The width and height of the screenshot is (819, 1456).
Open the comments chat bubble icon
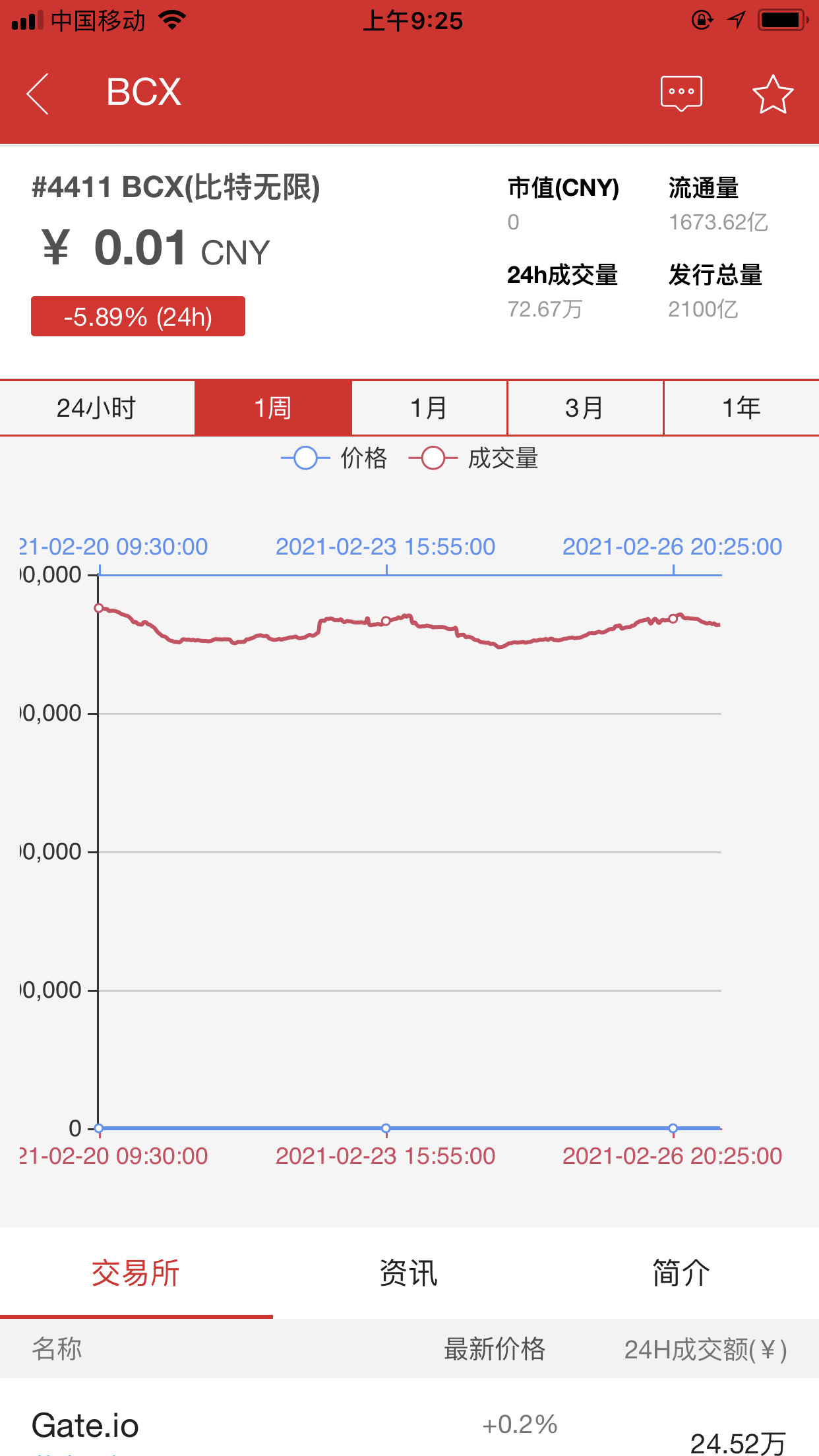681,93
